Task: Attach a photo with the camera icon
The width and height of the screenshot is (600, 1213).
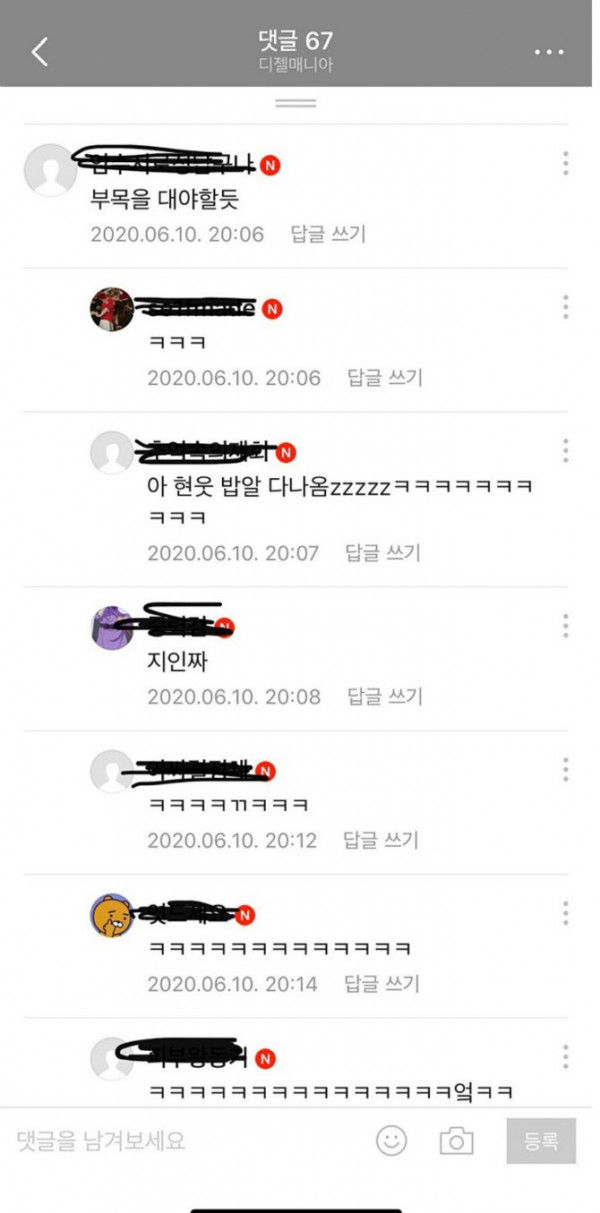Action: click(456, 1140)
